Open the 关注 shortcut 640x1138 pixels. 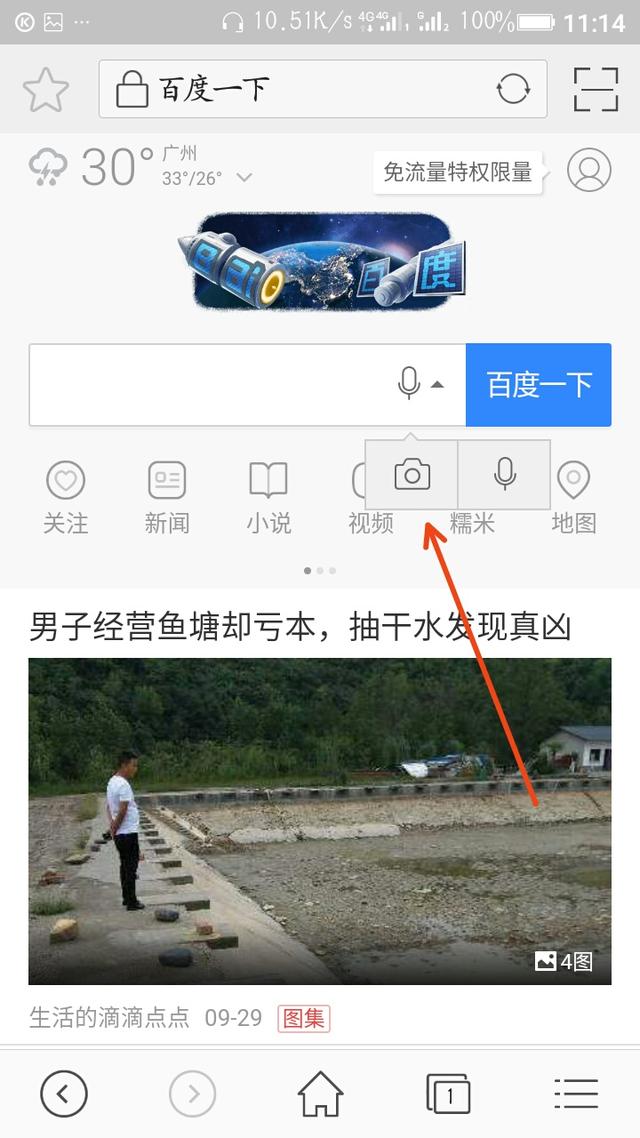(66, 497)
